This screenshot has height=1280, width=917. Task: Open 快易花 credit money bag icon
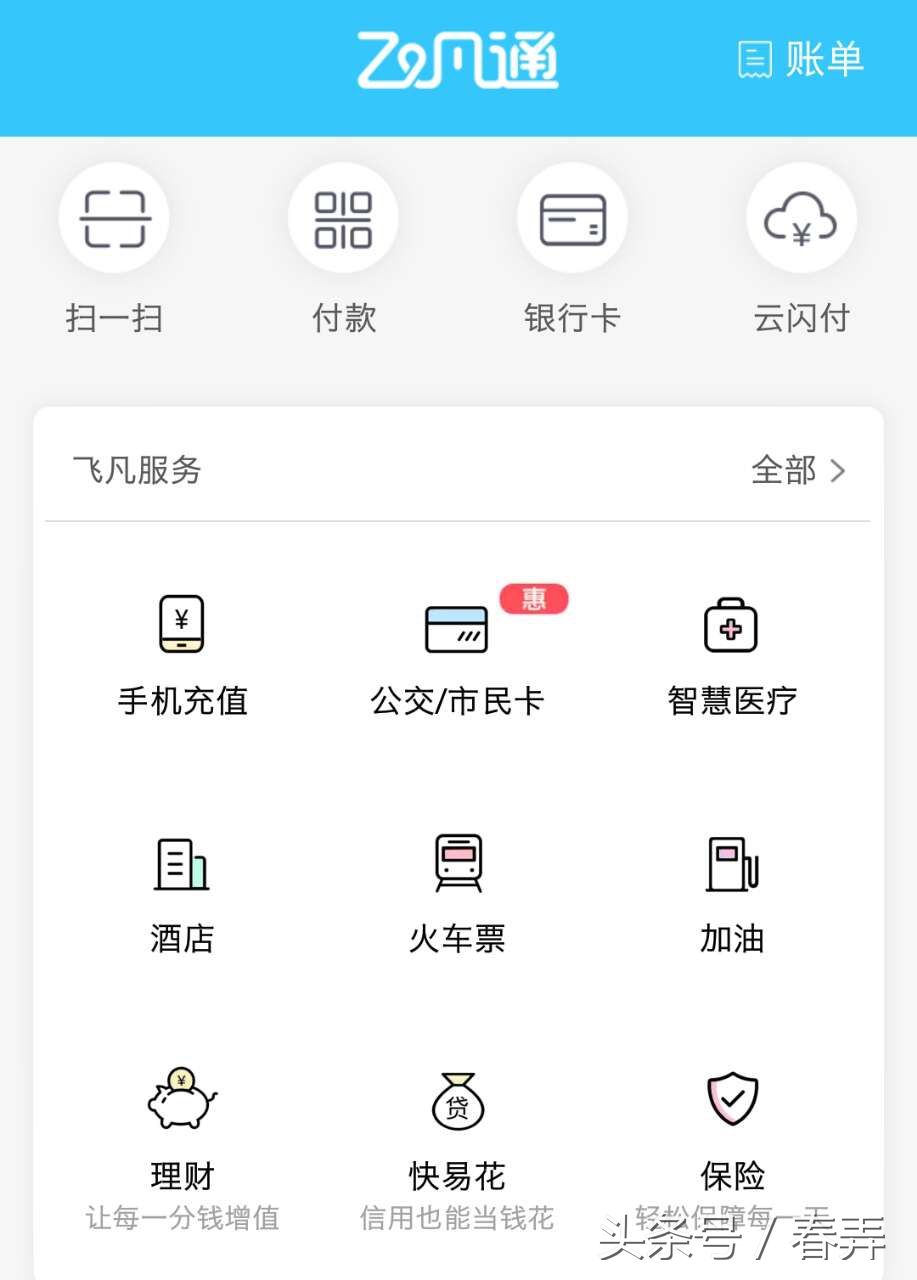457,1098
